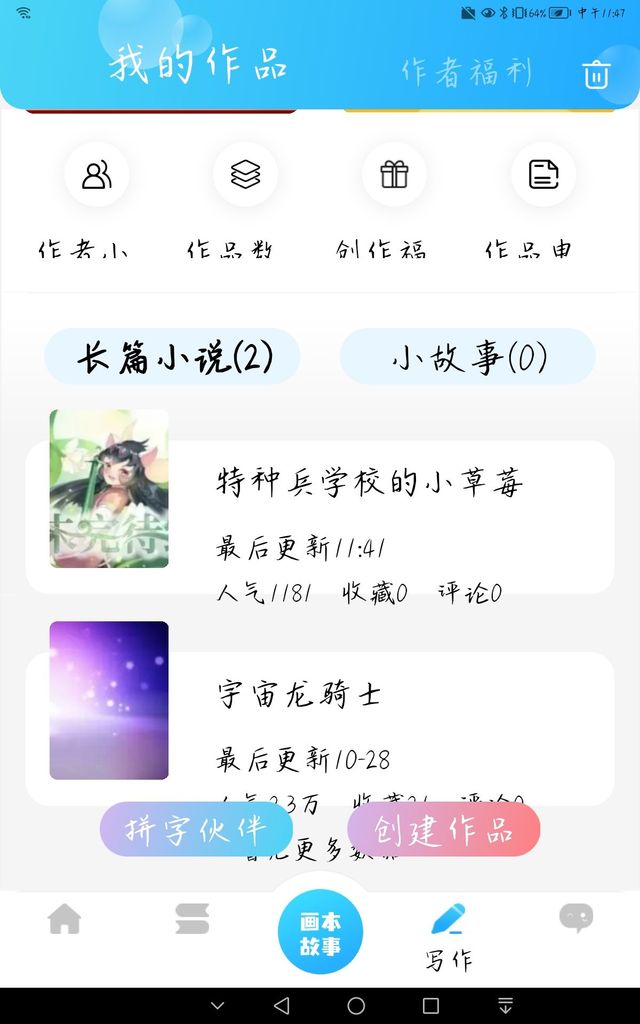Go back using the system back button
This screenshot has width=640, height=1024.
tap(282, 1005)
